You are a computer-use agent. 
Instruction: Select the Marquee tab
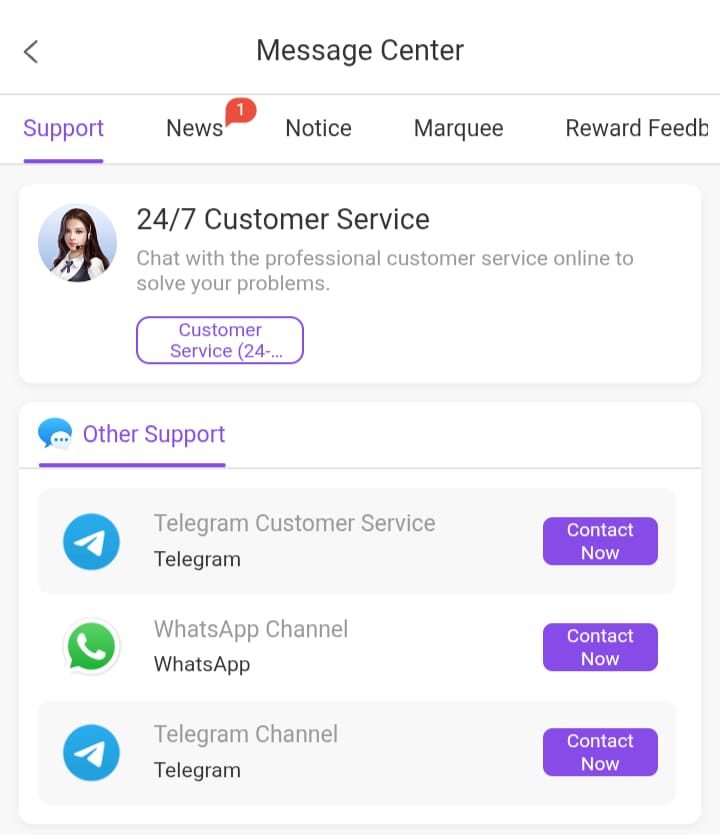tap(458, 128)
